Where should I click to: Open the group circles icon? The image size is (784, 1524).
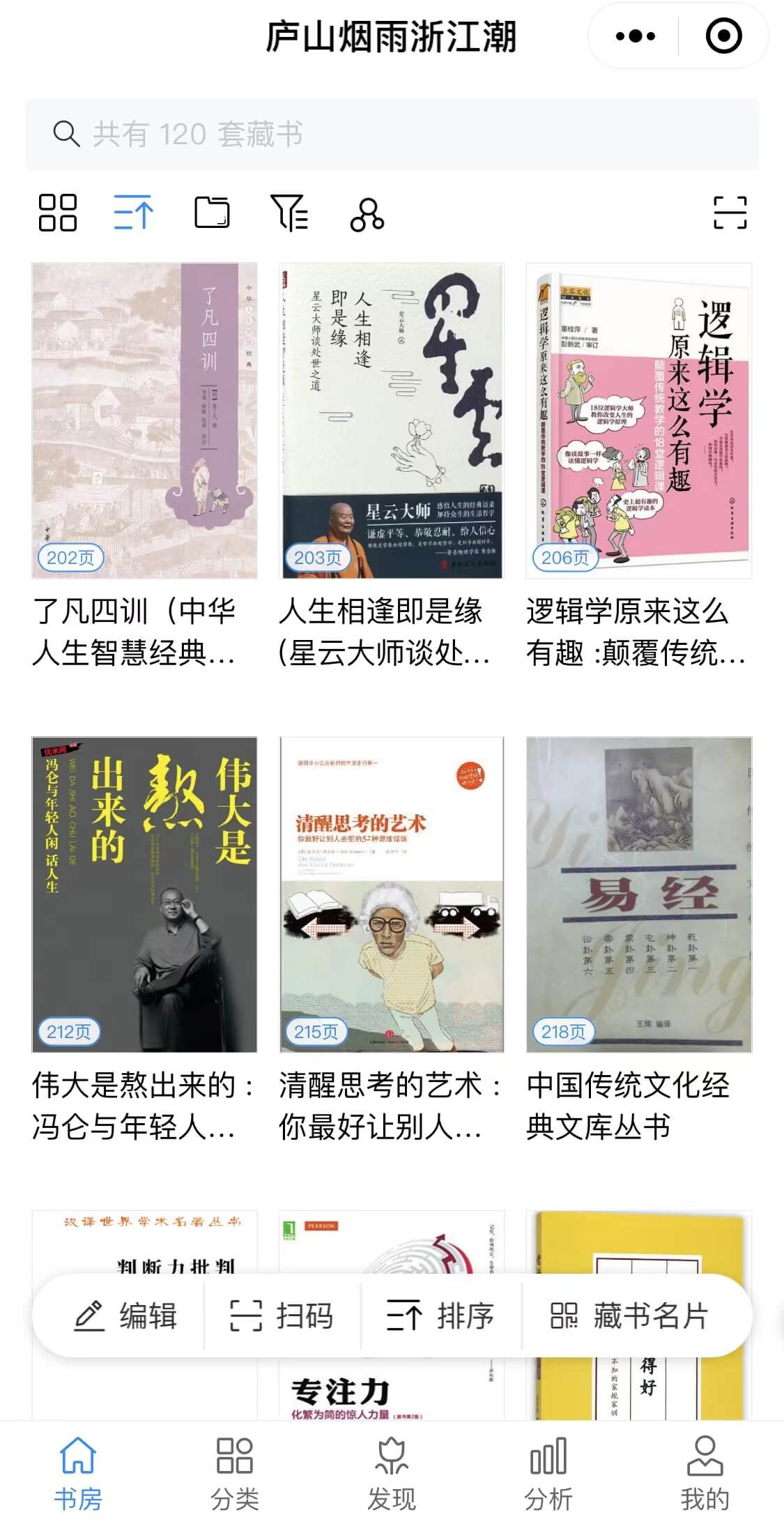click(367, 214)
